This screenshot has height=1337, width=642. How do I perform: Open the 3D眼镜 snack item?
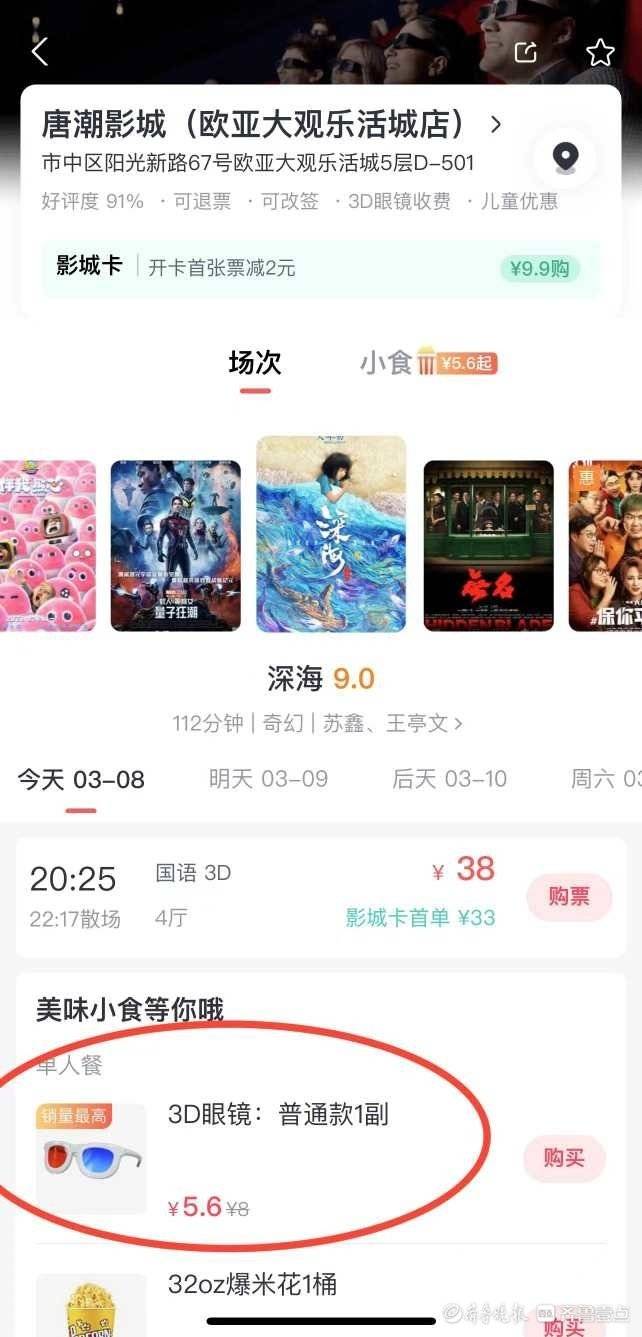277,1115
